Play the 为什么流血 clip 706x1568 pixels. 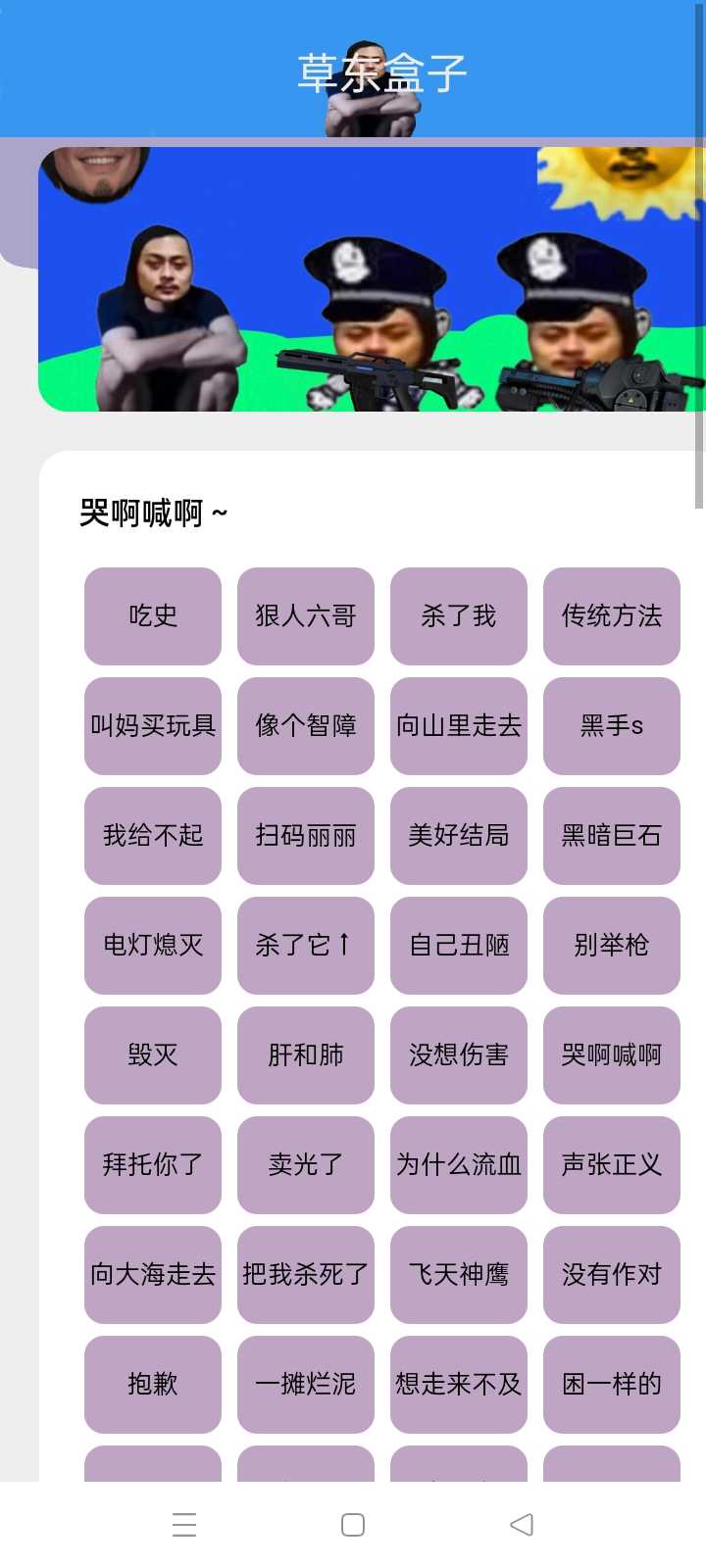pyautogui.click(x=459, y=1165)
